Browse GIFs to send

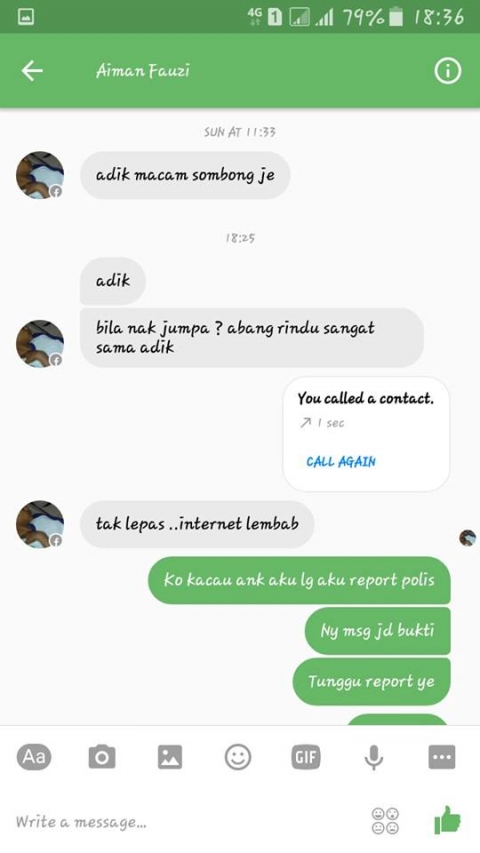click(306, 757)
